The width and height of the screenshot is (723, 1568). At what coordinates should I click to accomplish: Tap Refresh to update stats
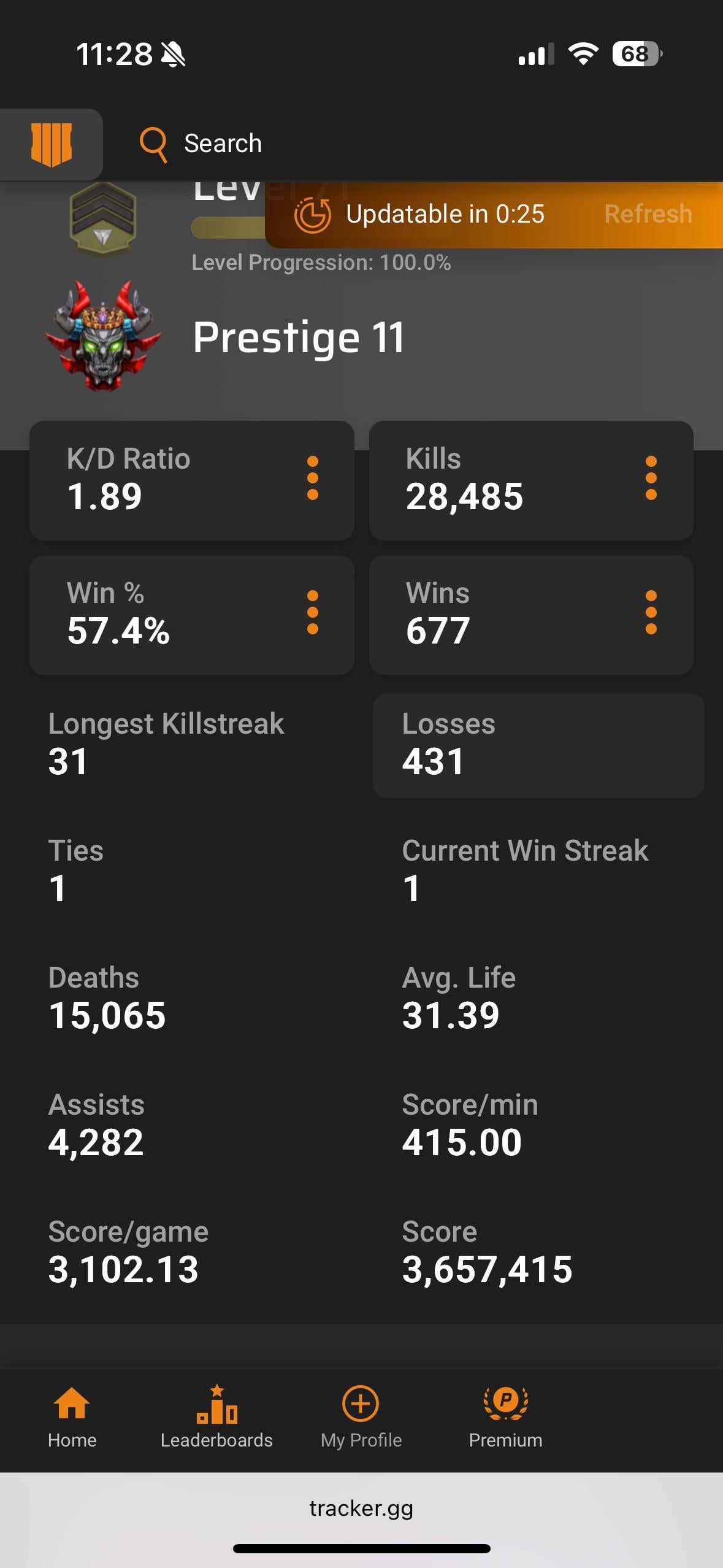tap(648, 214)
